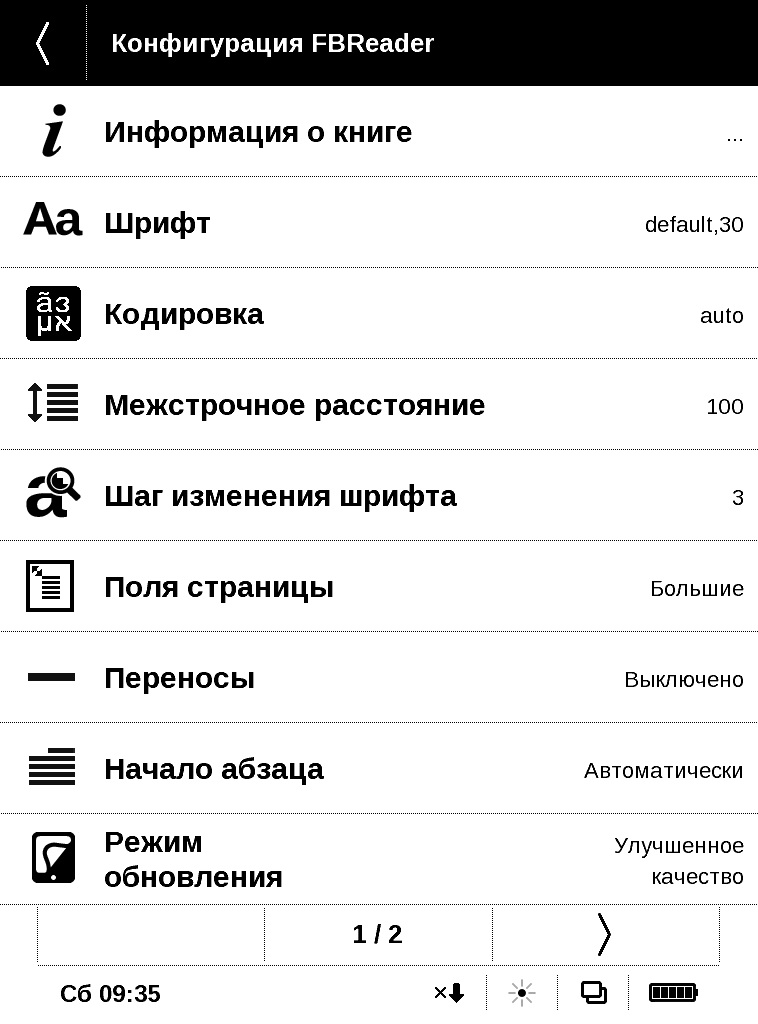The width and height of the screenshot is (758, 1024).
Task: Go to next settings page
Action: click(x=604, y=934)
